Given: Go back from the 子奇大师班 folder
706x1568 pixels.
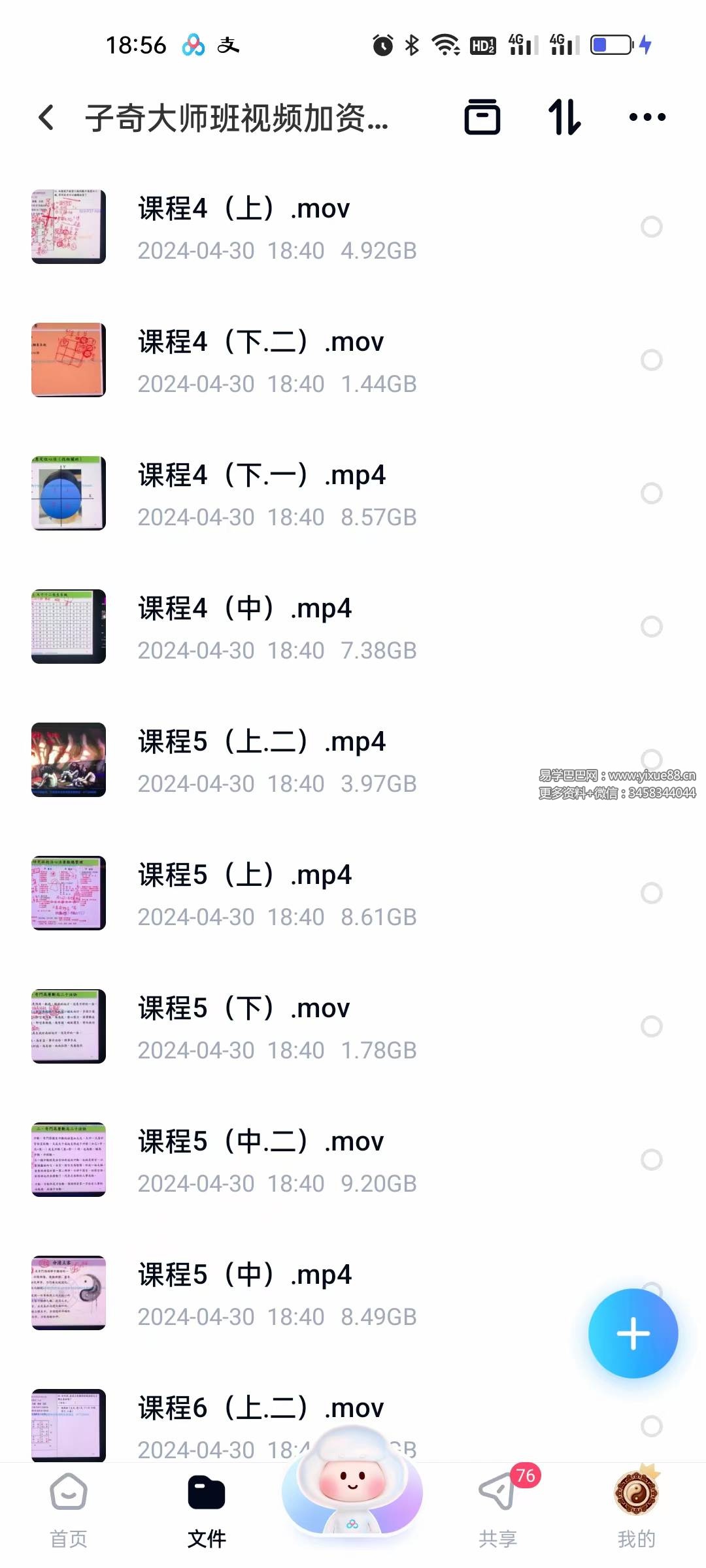Looking at the screenshot, I should (x=46, y=118).
